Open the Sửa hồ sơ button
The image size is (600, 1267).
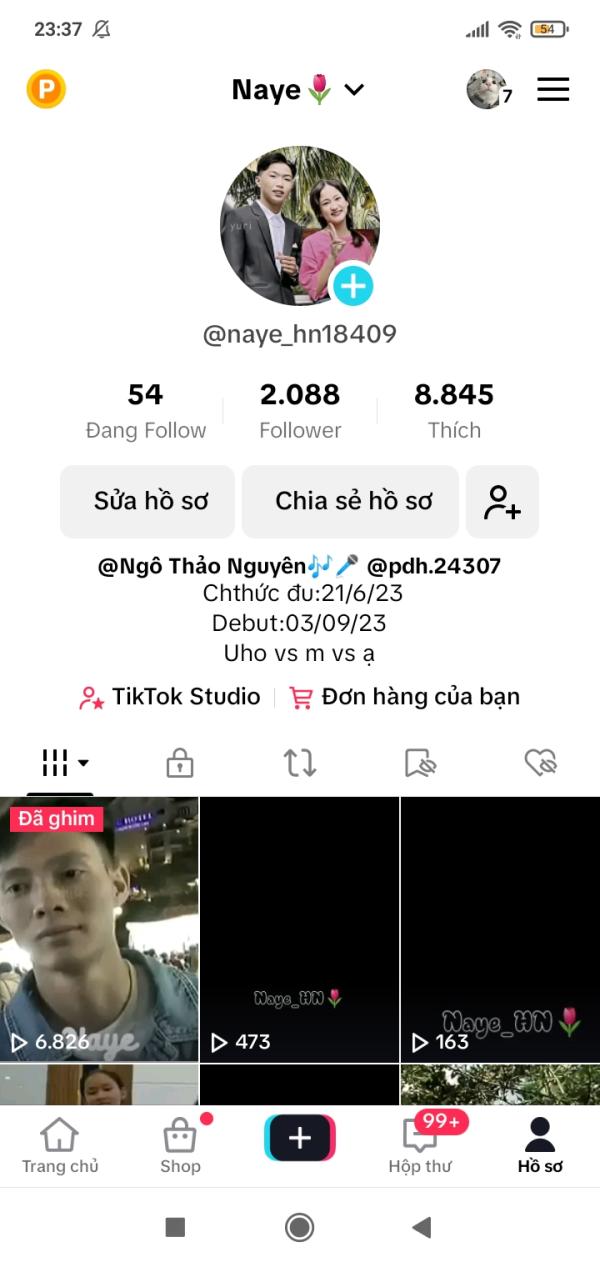(x=148, y=501)
